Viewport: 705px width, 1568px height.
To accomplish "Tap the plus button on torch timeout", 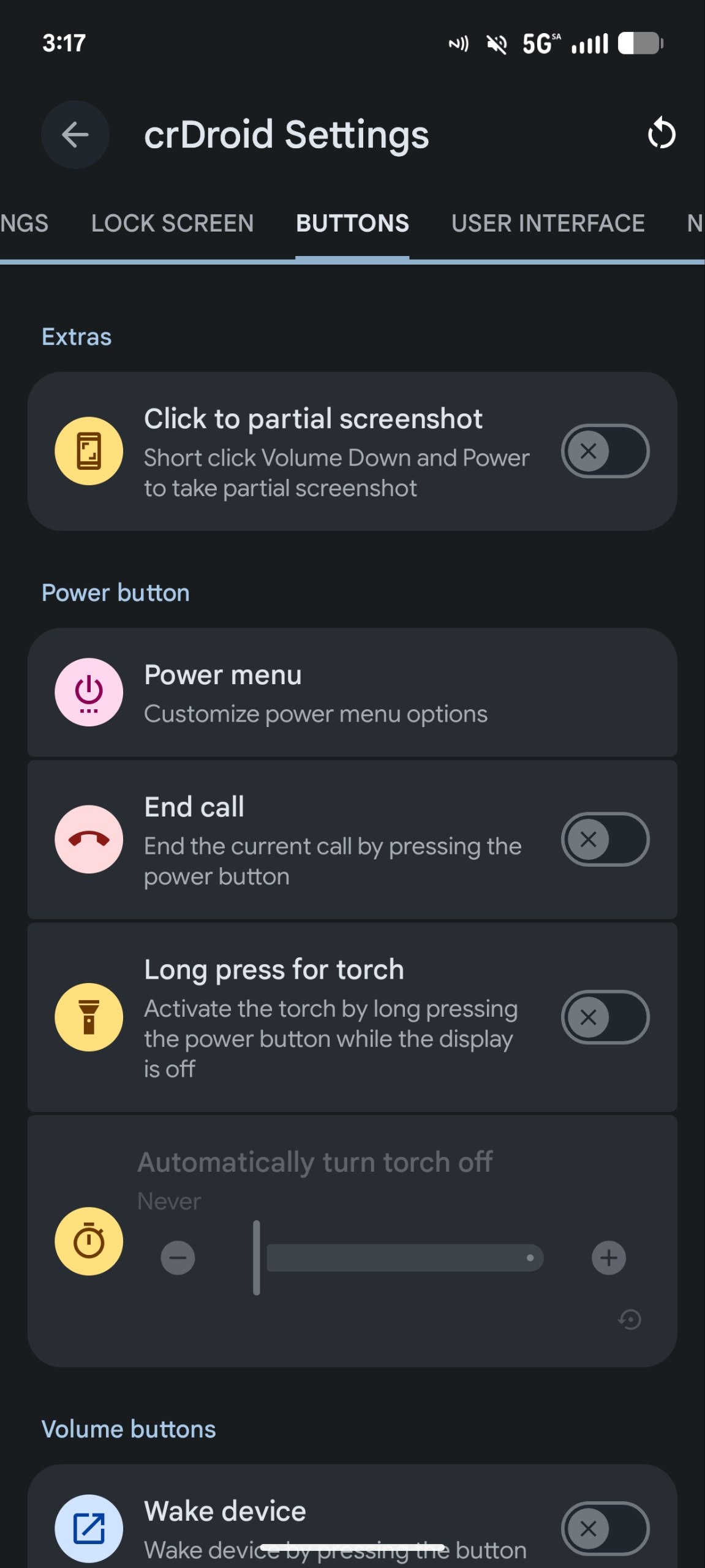I will tap(609, 1258).
